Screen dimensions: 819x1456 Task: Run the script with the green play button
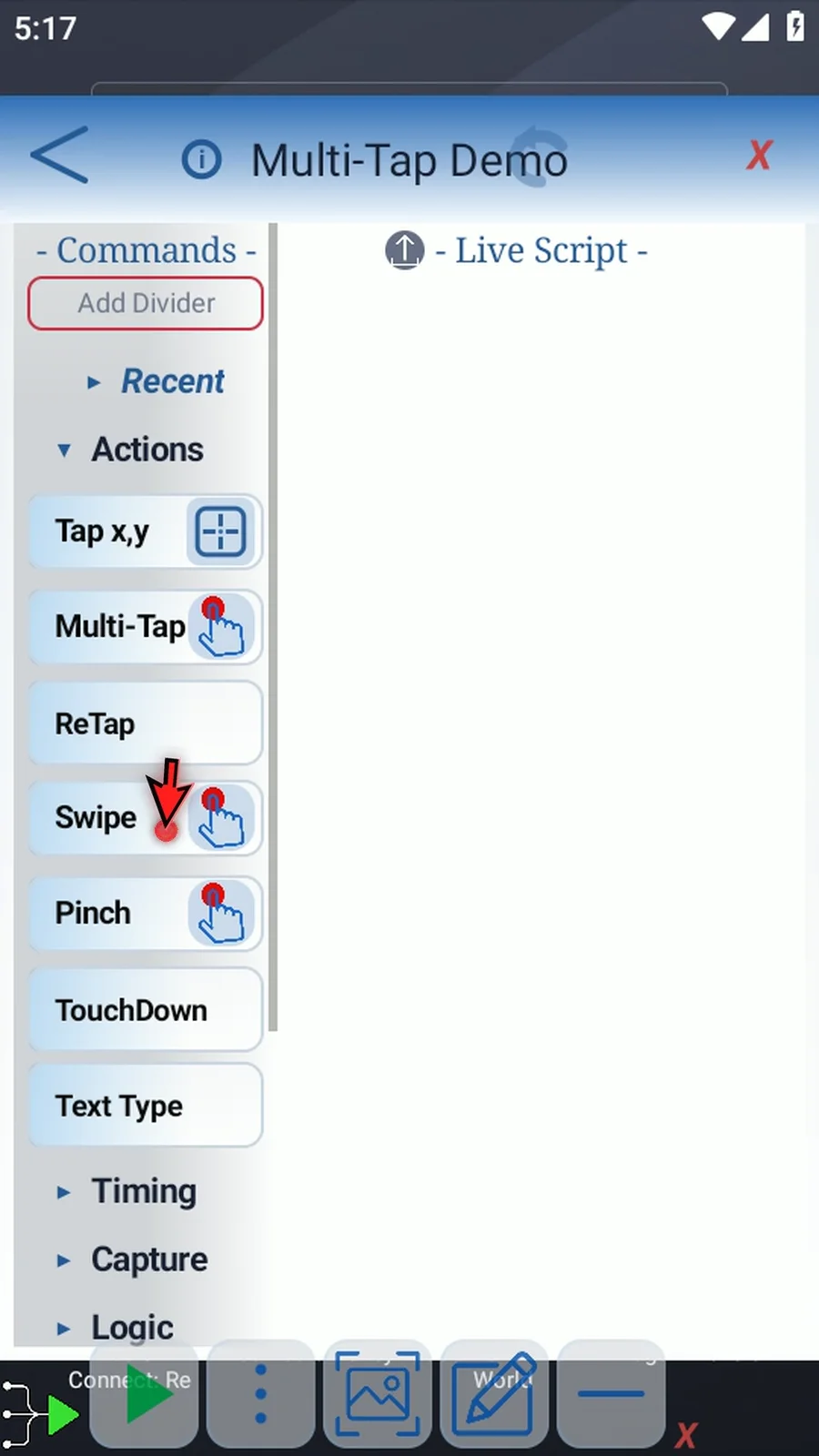[x=145, y=1393]
